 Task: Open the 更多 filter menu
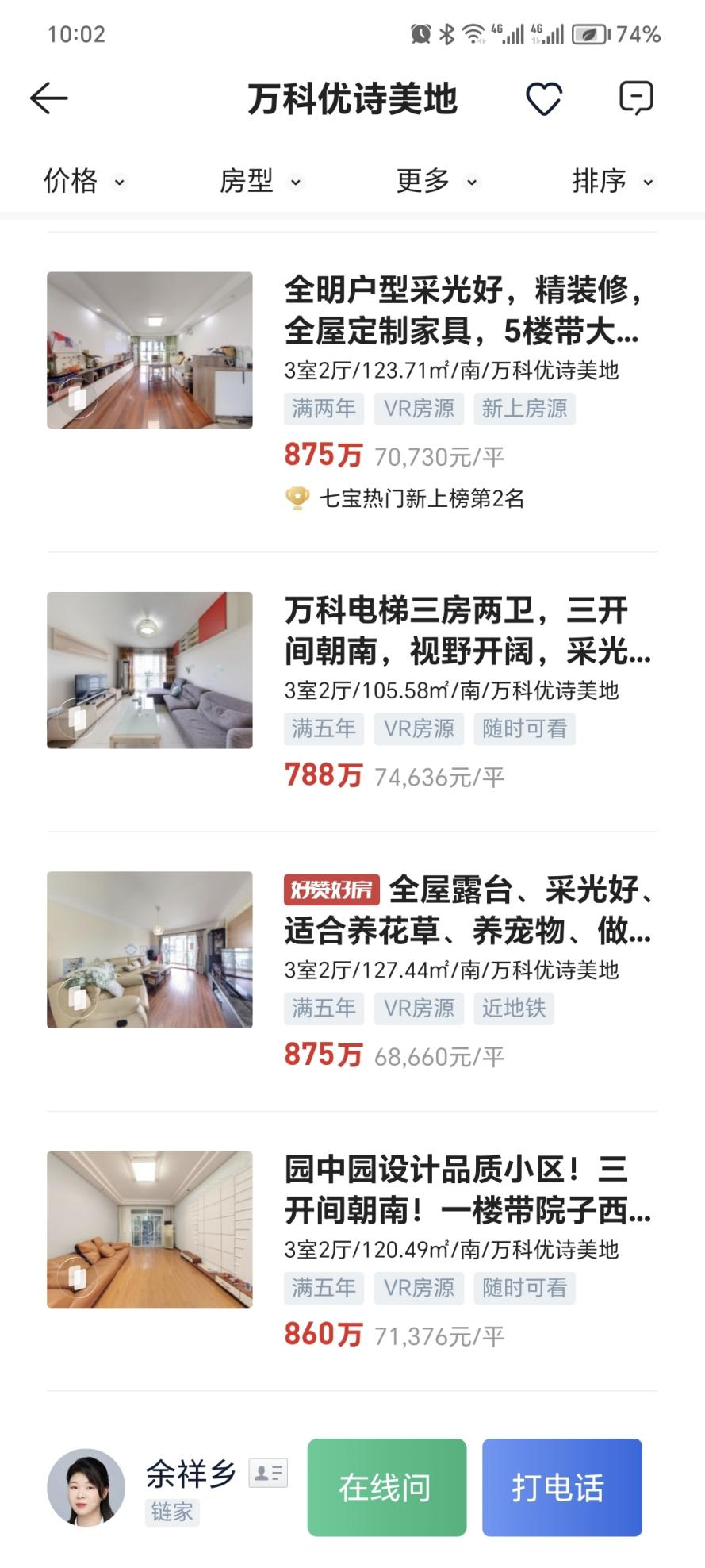[434, 181]
